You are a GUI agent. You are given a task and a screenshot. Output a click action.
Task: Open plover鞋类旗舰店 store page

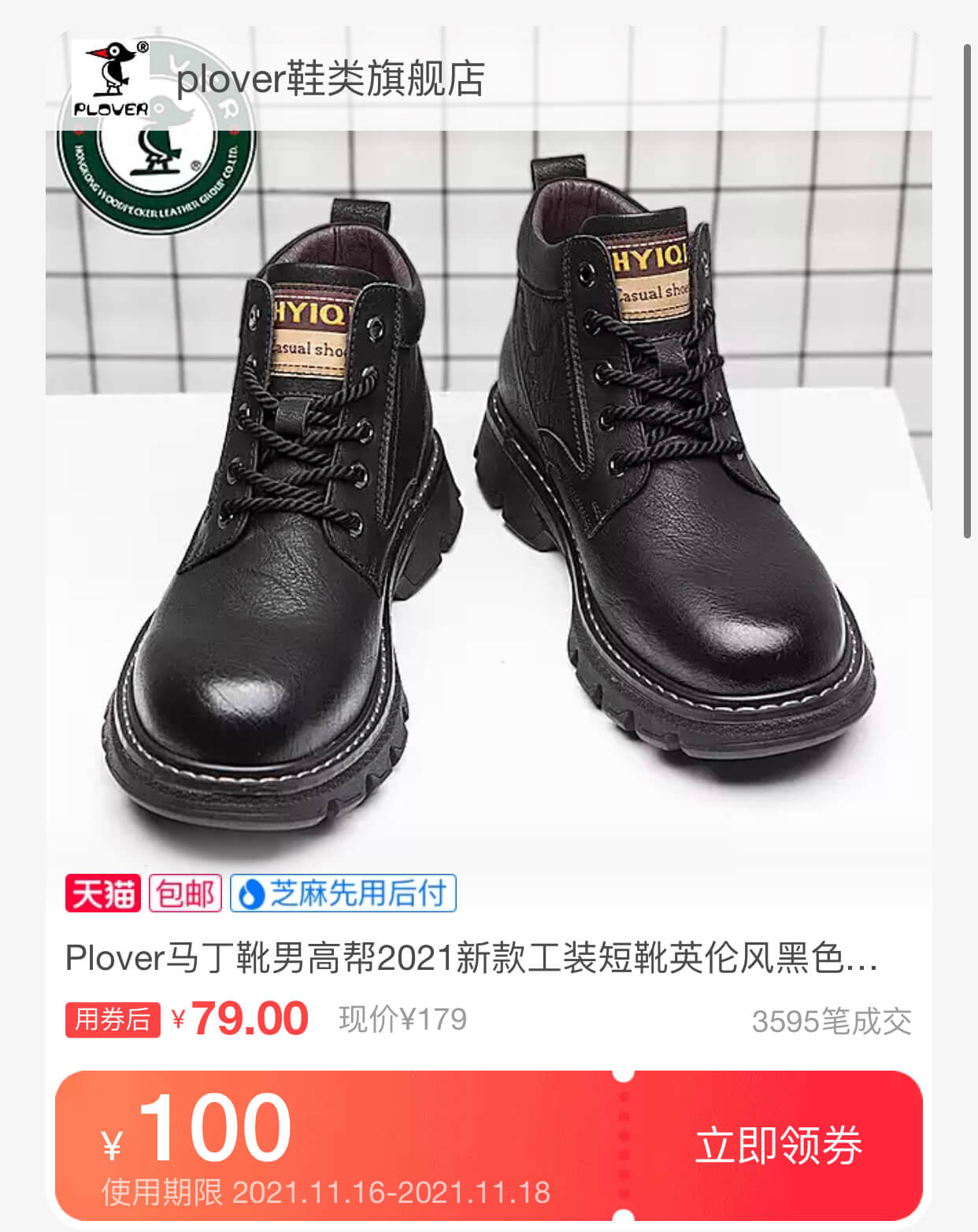(x=331, y=79)
